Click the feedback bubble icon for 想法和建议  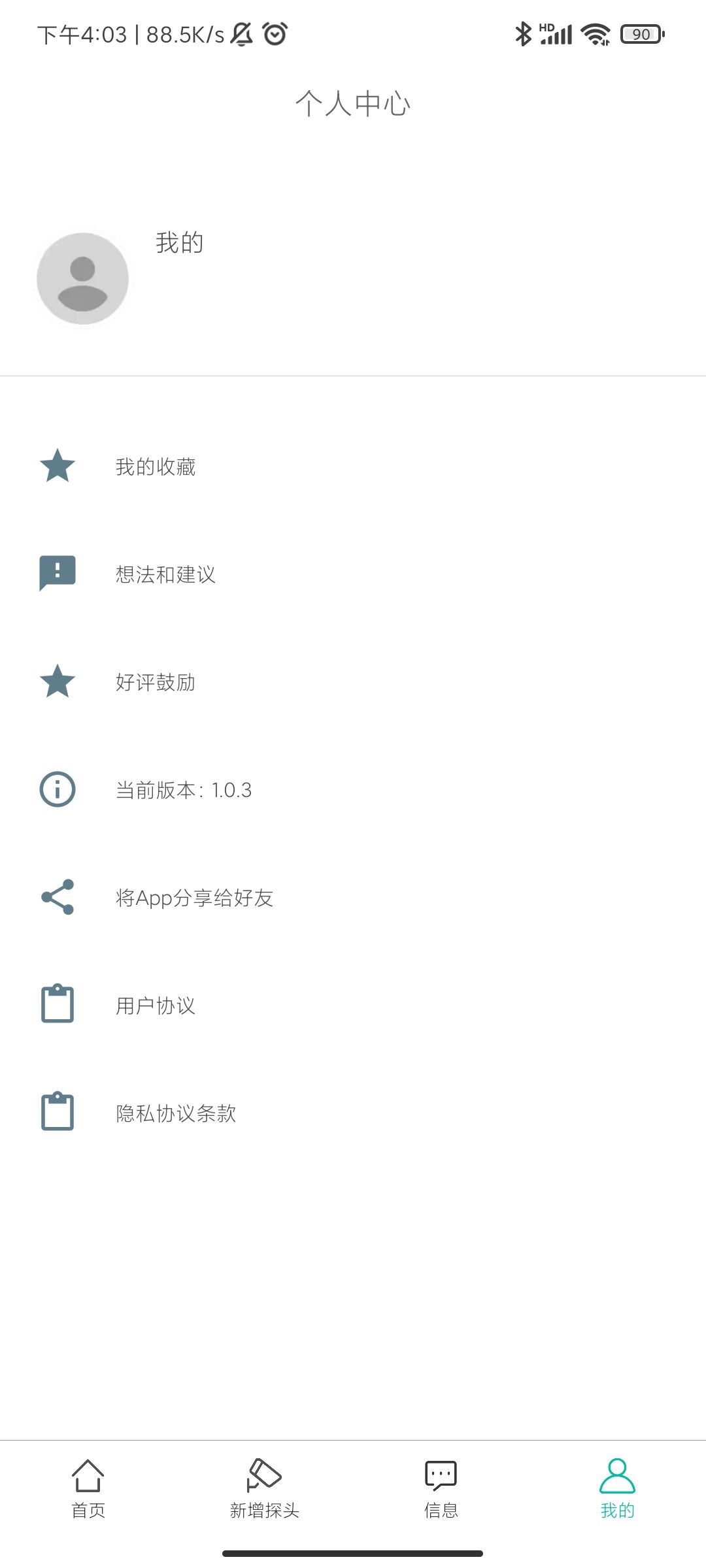(56, 574)
